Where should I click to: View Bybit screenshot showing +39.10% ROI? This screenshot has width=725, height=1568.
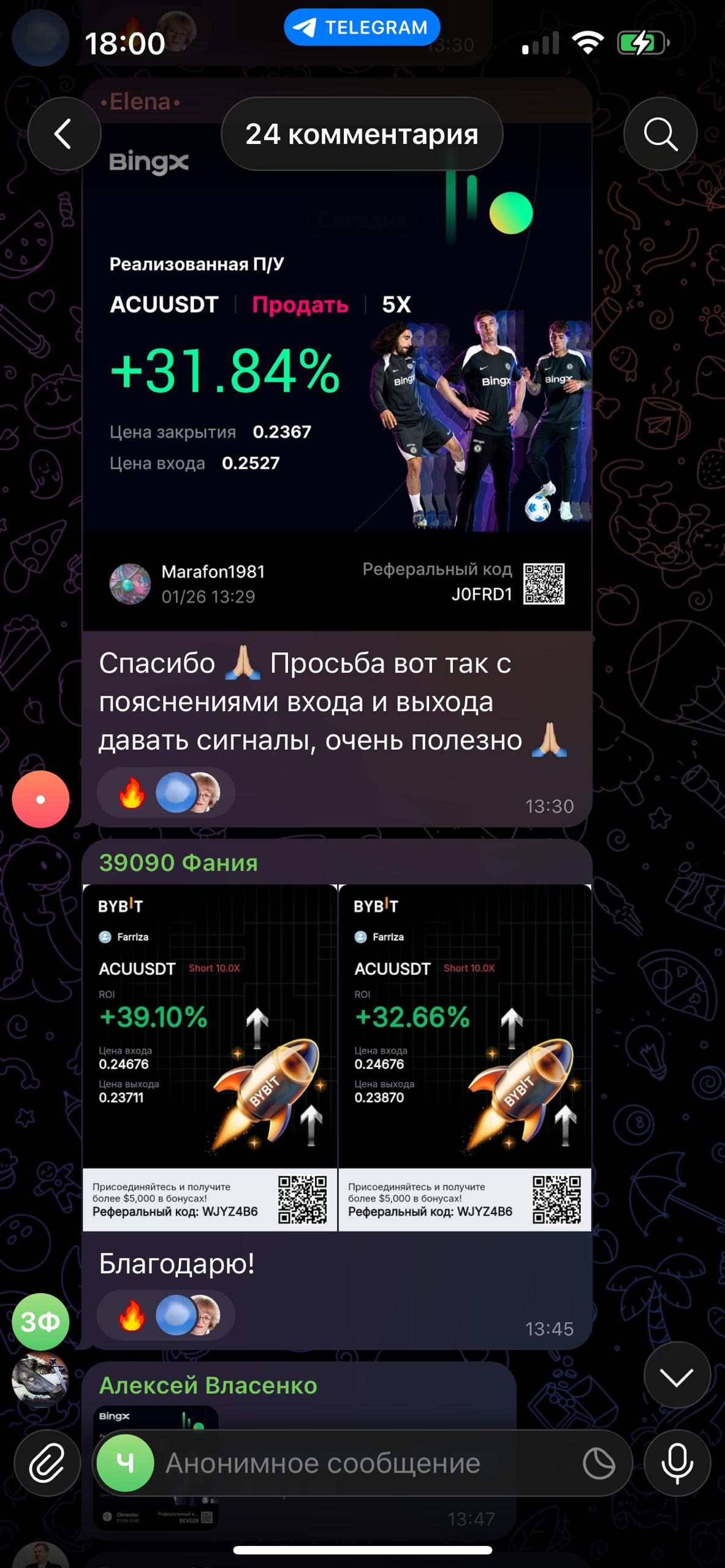(210, 1057)
